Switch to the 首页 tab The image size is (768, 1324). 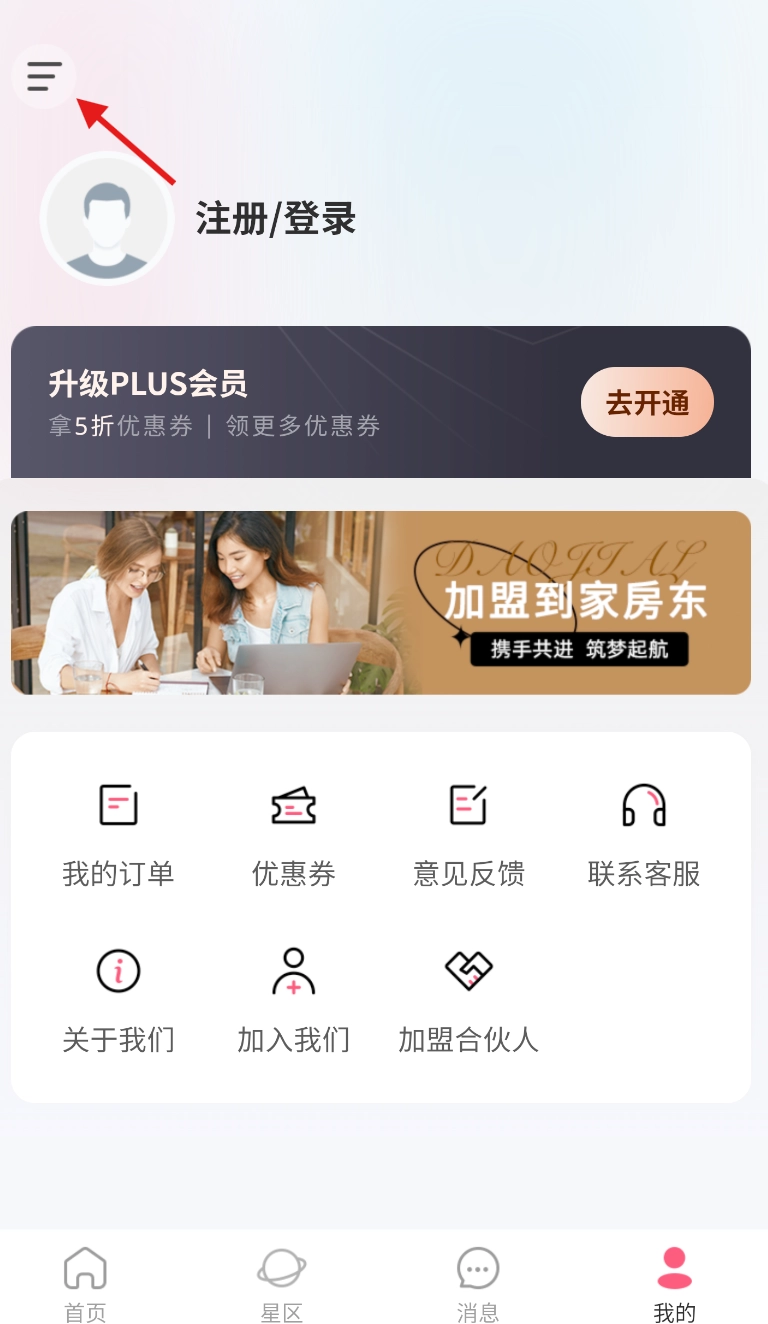pyautogui.click(x=85, y=1284)
